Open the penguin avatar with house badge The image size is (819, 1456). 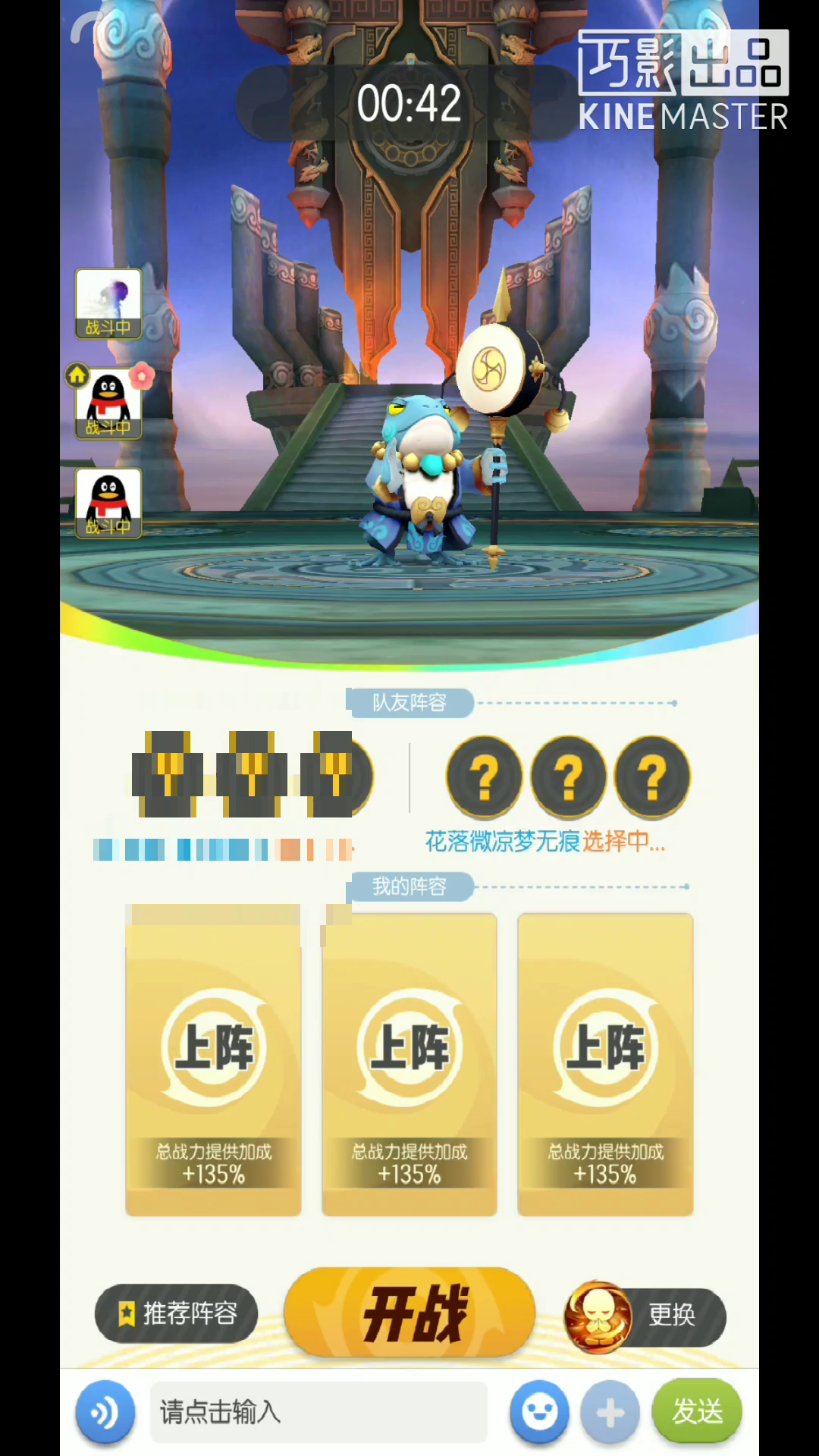pos(108,403)
